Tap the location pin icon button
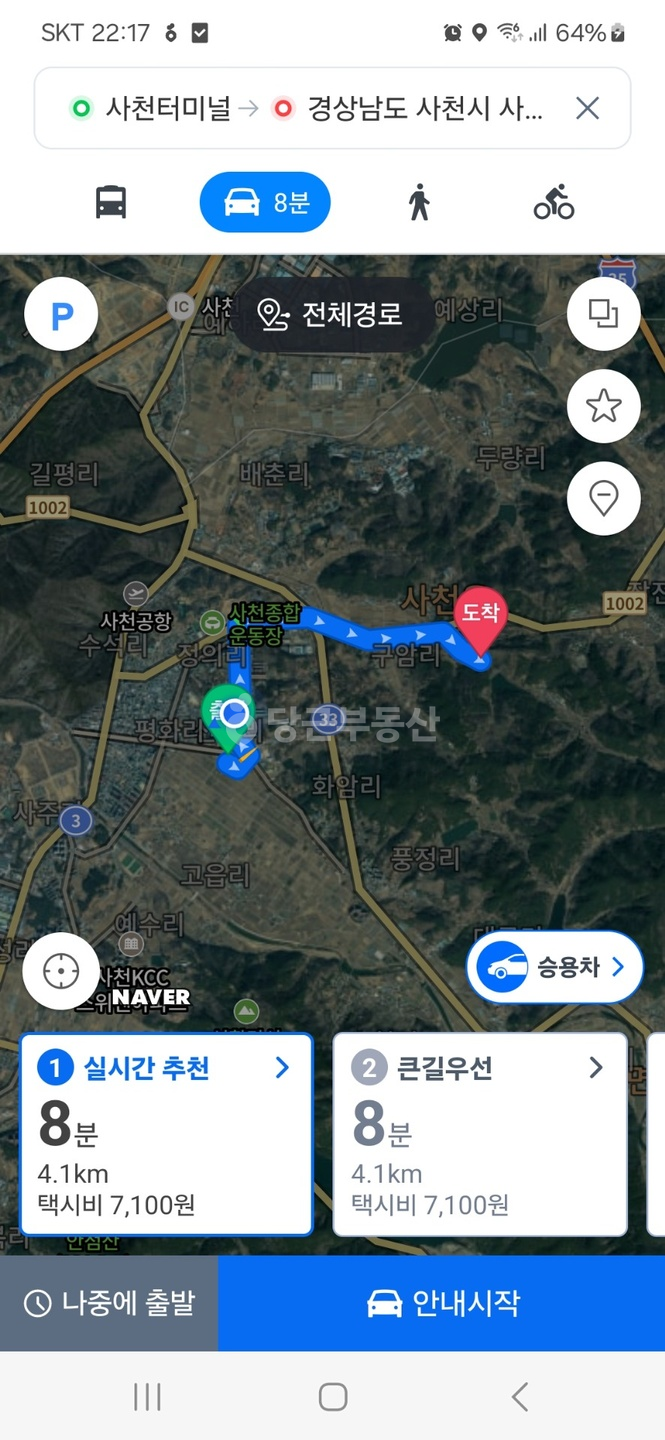This screenshot has width=665, height=1440. click(604, 498)
